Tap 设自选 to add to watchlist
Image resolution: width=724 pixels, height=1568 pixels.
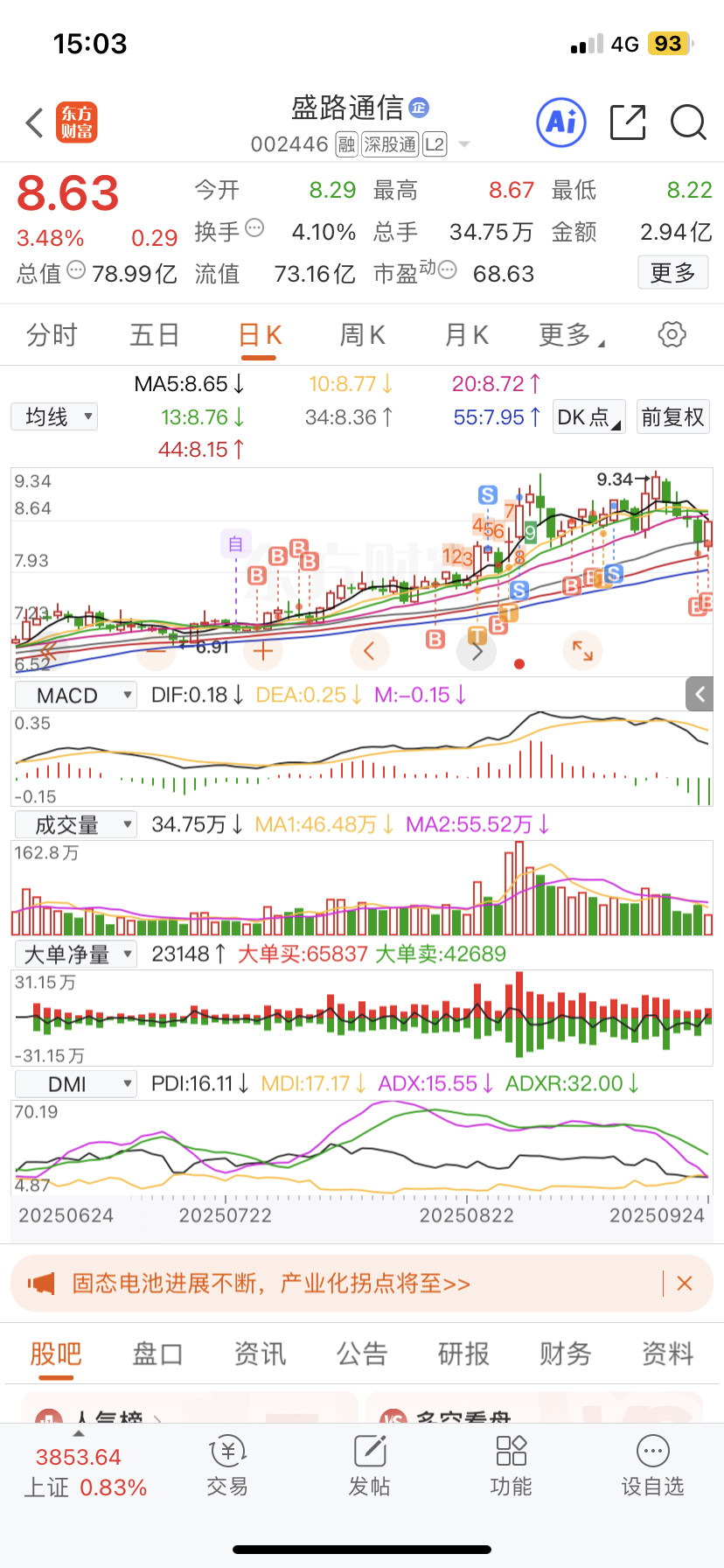[652, 1465]
